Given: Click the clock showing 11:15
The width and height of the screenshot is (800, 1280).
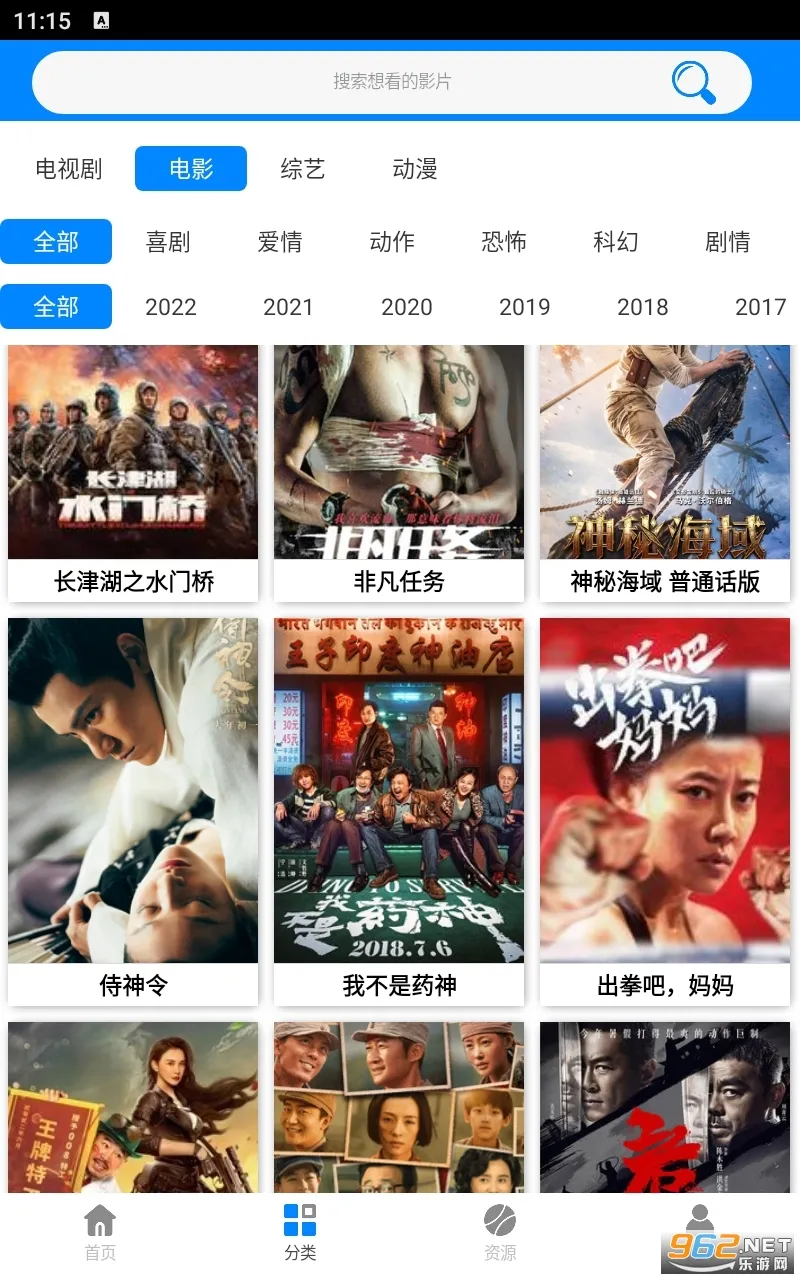Looking at the screenshot, I should (42, 17).
